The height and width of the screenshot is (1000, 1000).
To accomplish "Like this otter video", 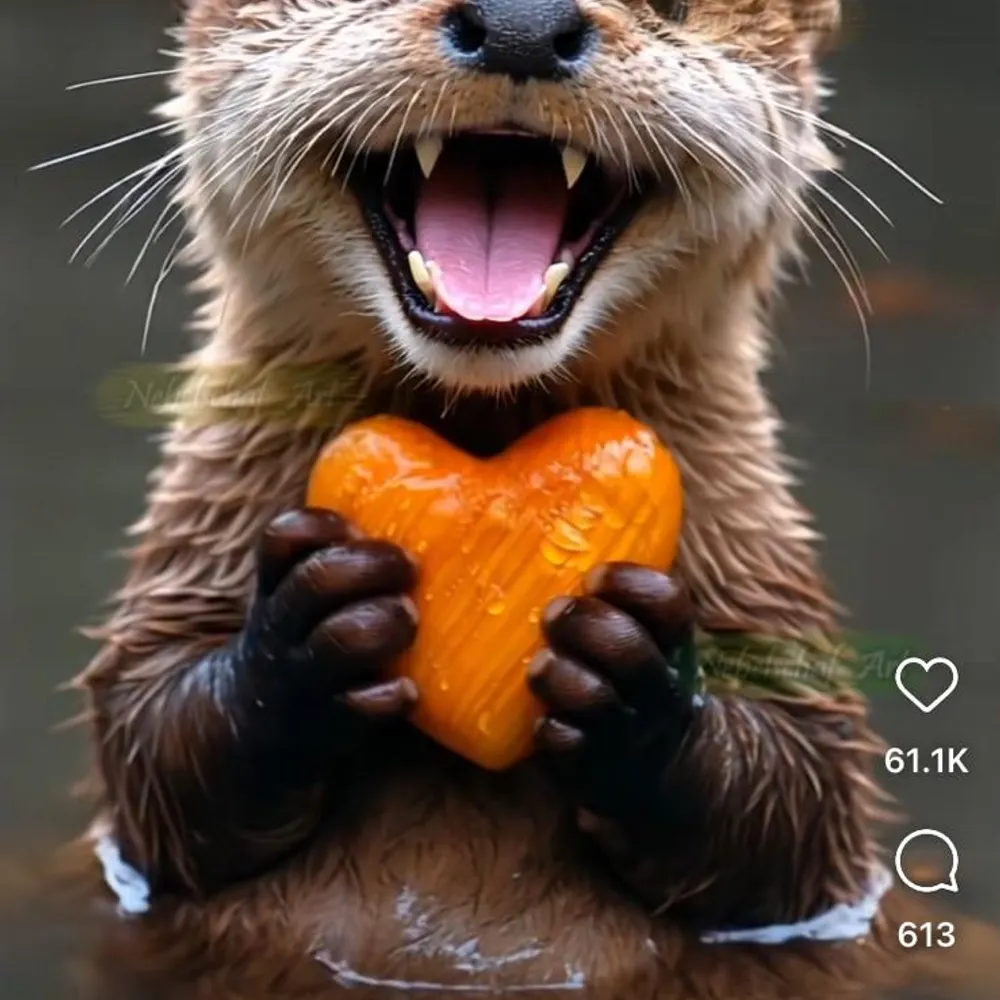I will (926, 685).
